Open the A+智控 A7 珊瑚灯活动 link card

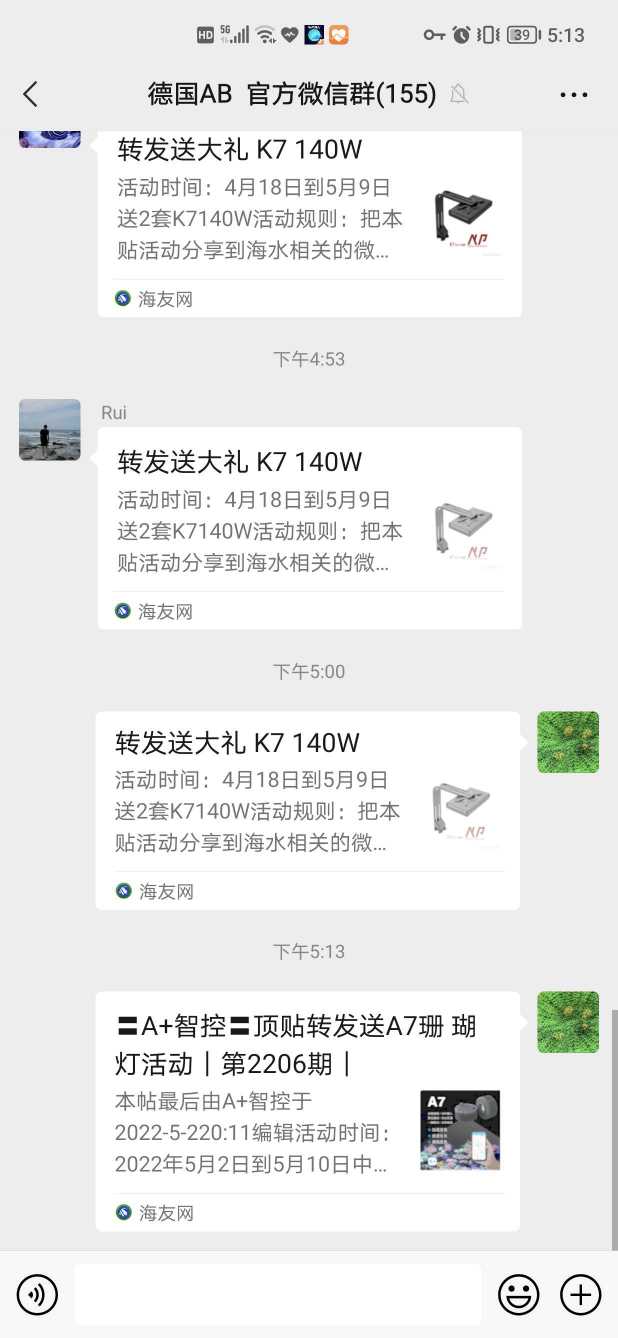(307, 1110)
